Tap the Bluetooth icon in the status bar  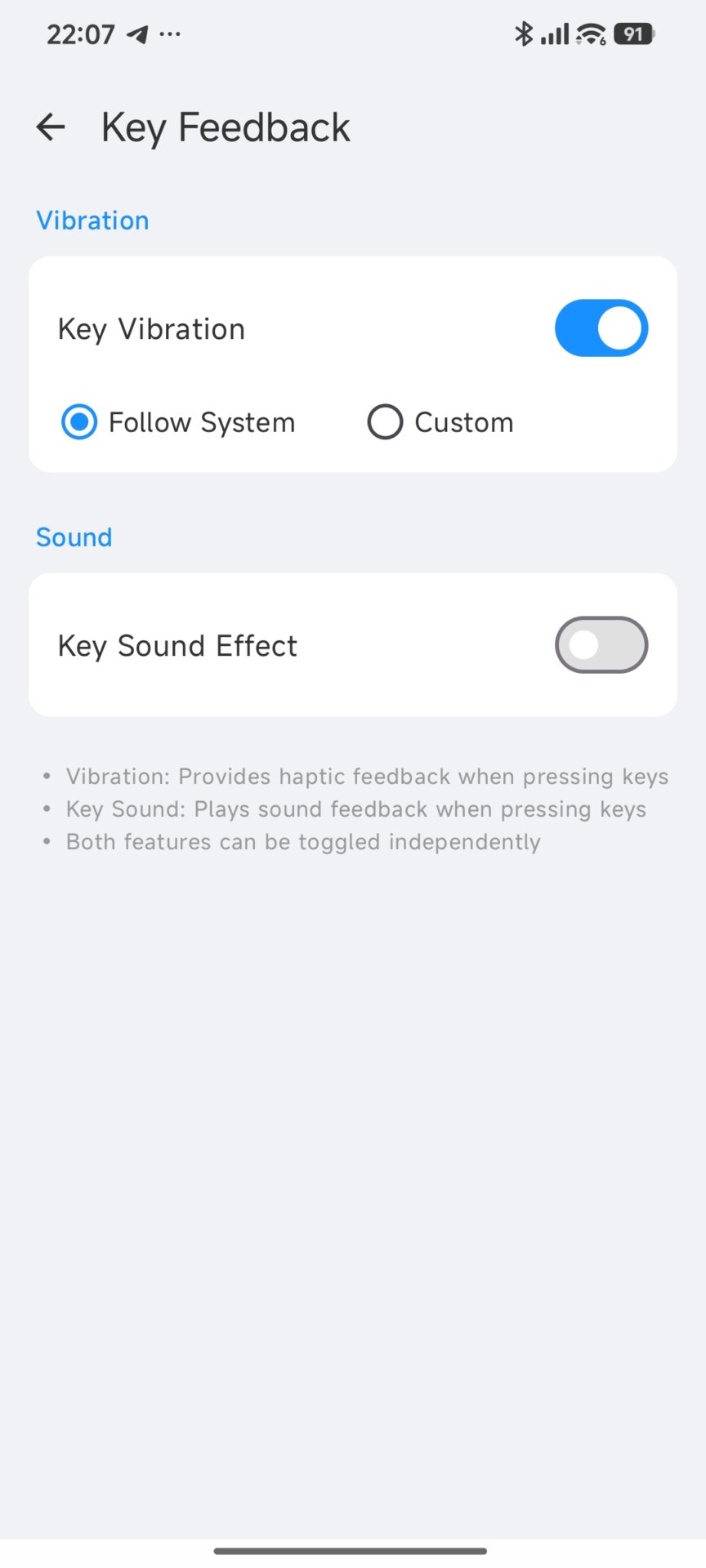click(523, 33)
